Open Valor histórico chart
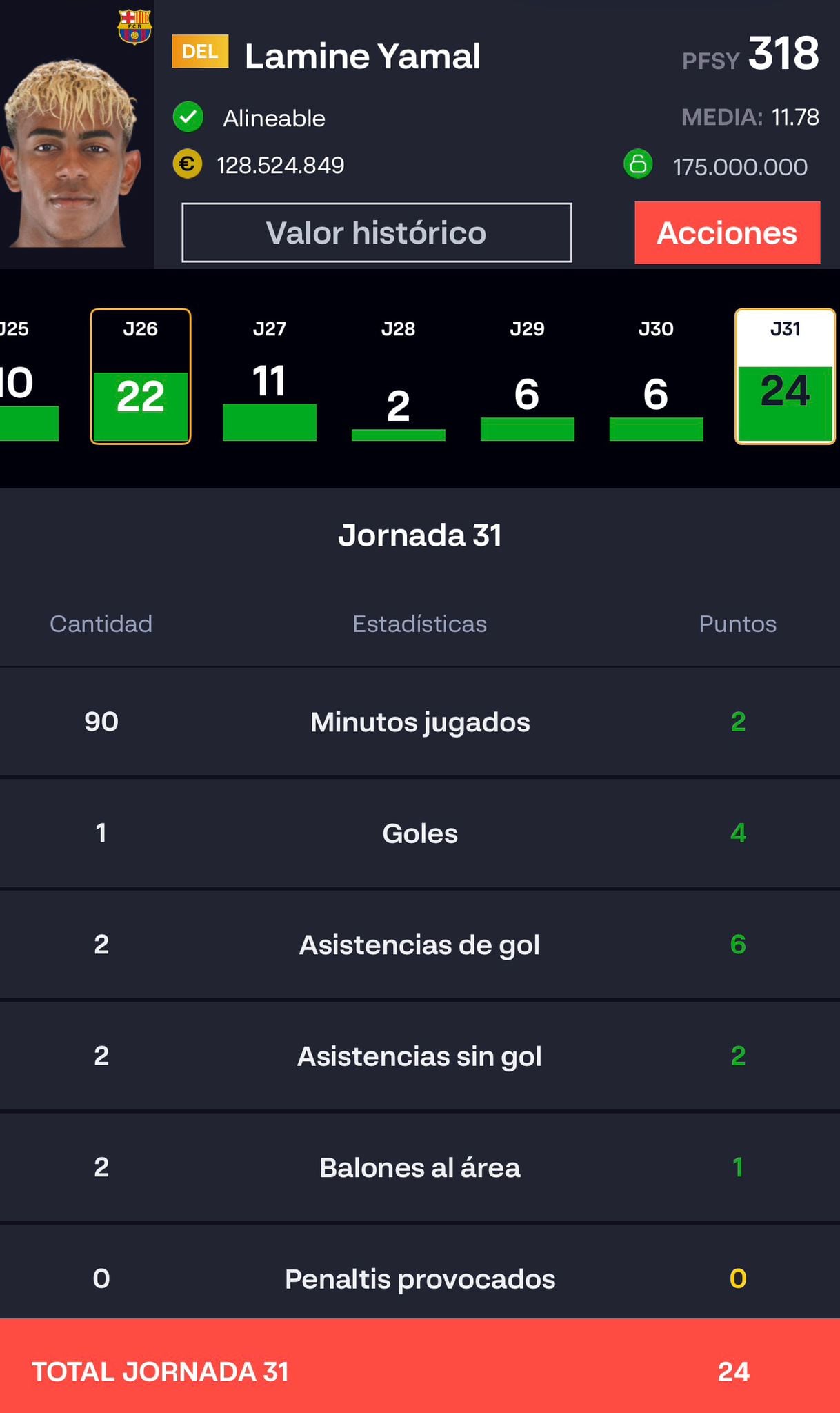Image resolution: width=840 pixels, height=1413 pixels. pyautogui.click(x=377, y=233)
